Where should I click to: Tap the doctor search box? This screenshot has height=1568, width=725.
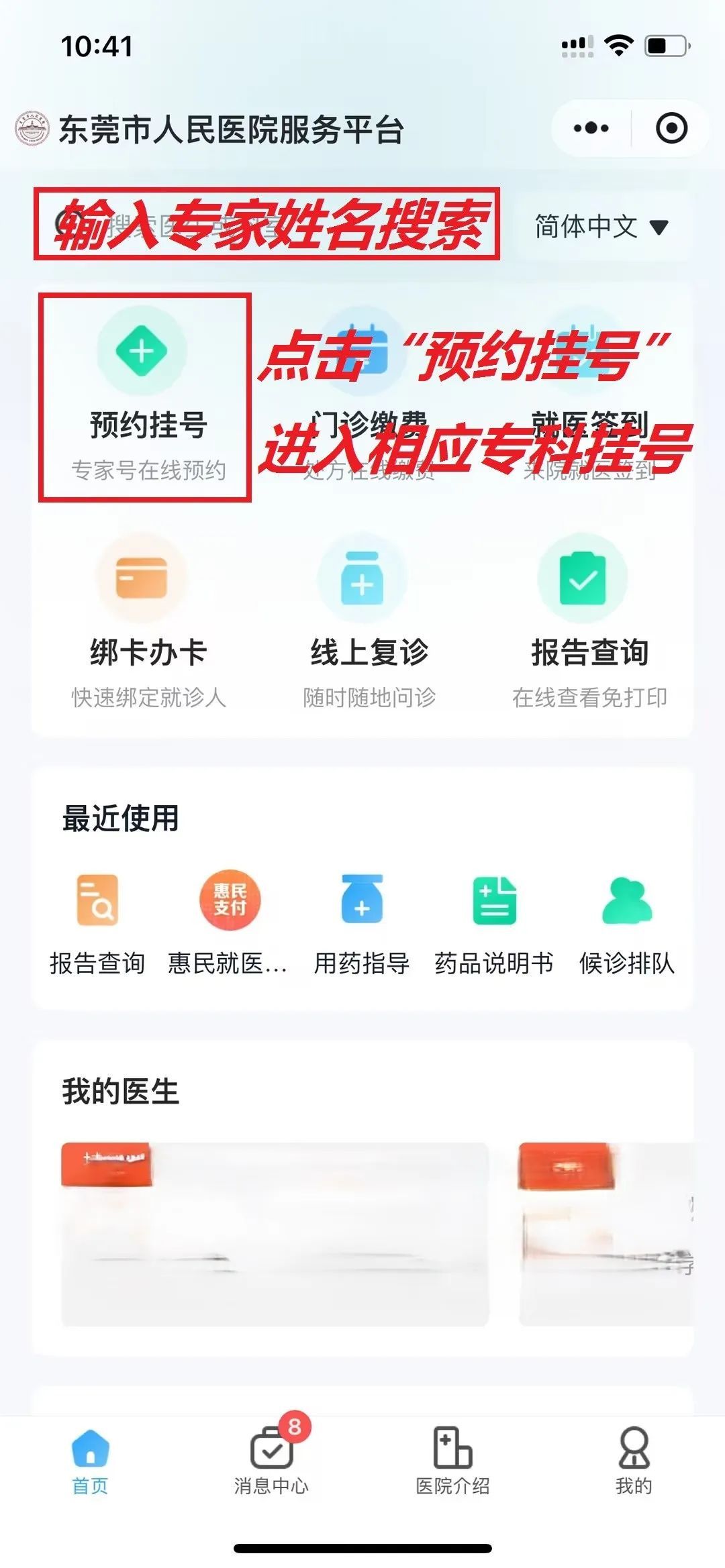[269, 225]
